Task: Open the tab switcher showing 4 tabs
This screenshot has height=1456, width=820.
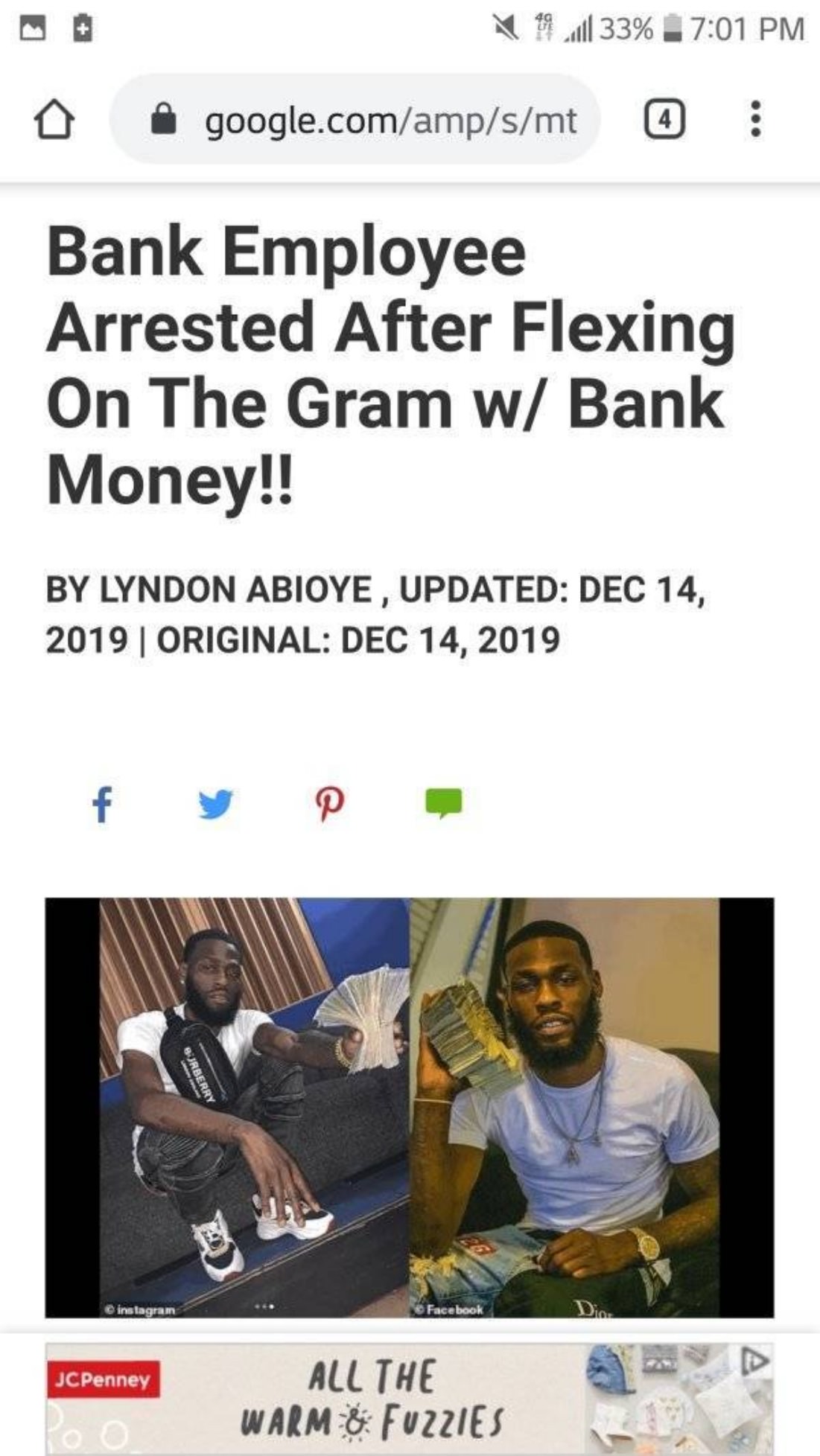Action: 664,120
